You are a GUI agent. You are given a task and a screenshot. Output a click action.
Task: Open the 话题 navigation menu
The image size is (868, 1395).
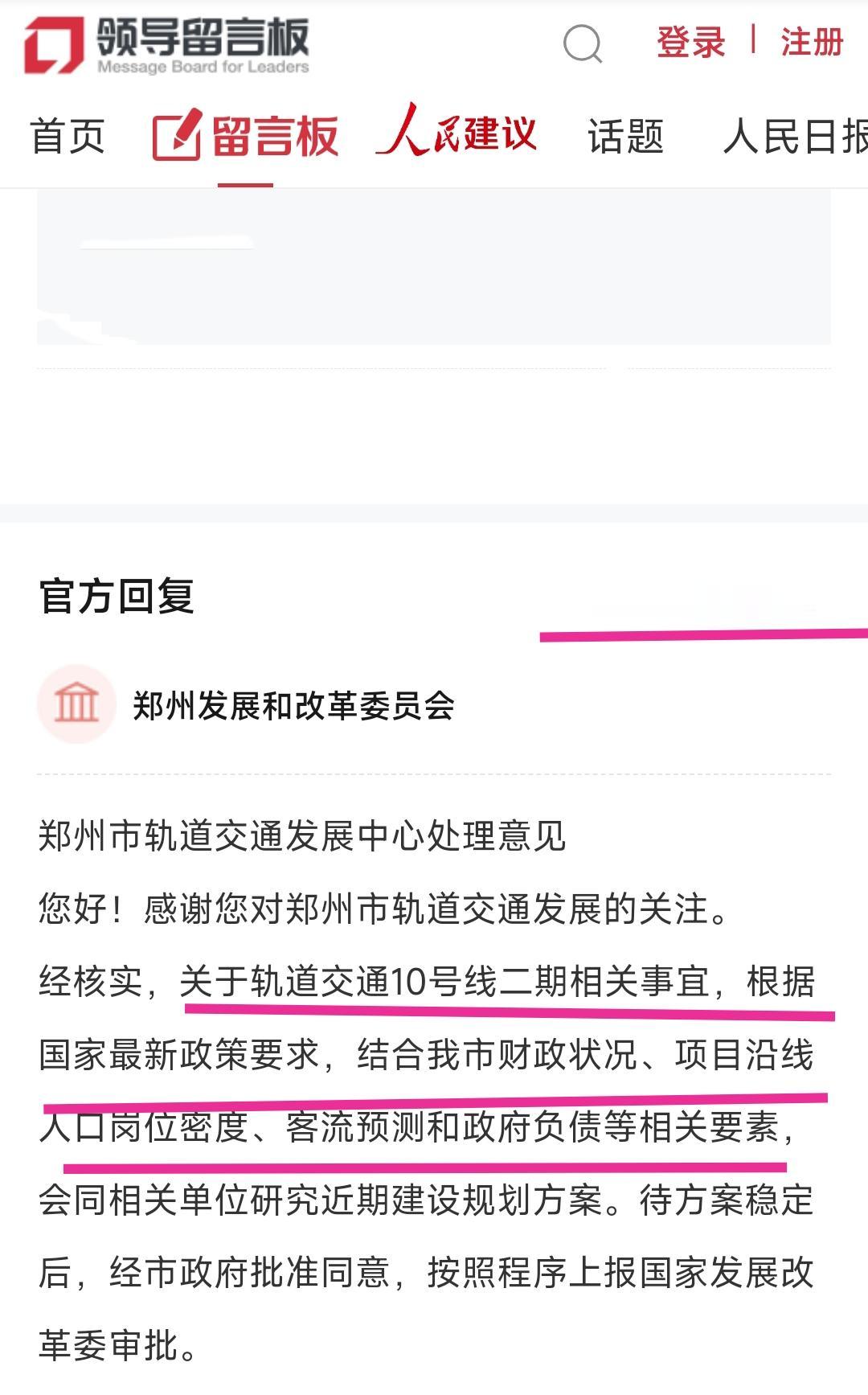(625, 137)
